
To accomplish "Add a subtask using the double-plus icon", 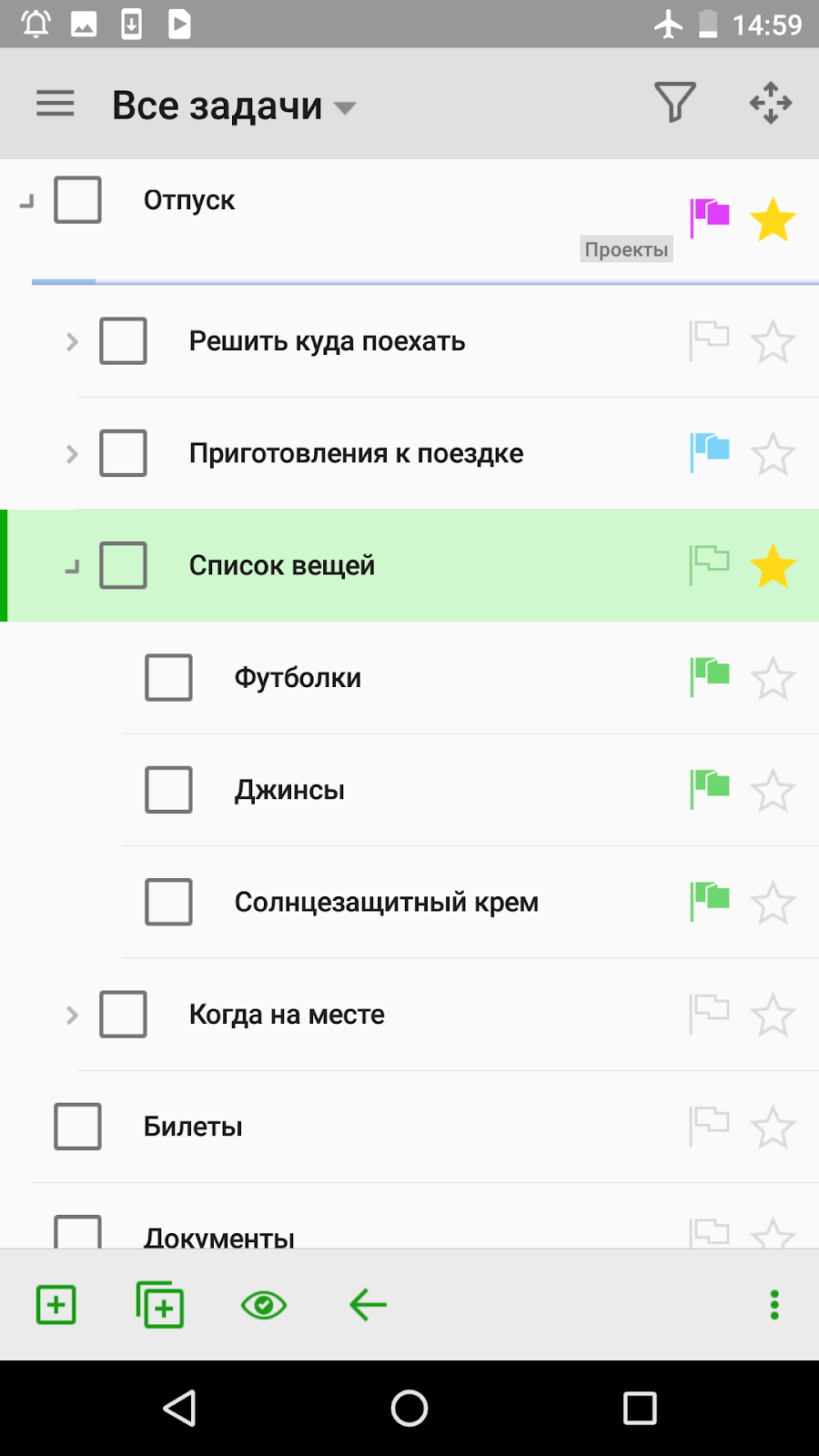I will [160, 1305].
